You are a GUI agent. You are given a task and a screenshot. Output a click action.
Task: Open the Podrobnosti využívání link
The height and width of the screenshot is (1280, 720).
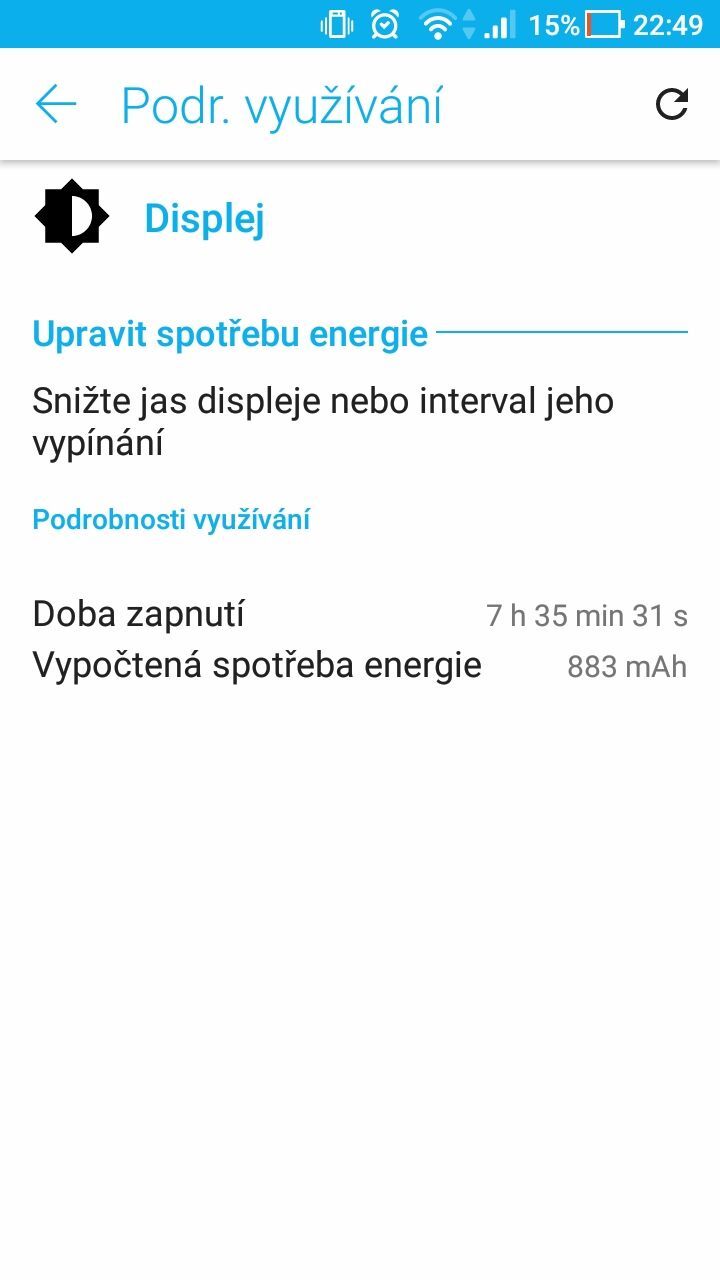[170, 519]
